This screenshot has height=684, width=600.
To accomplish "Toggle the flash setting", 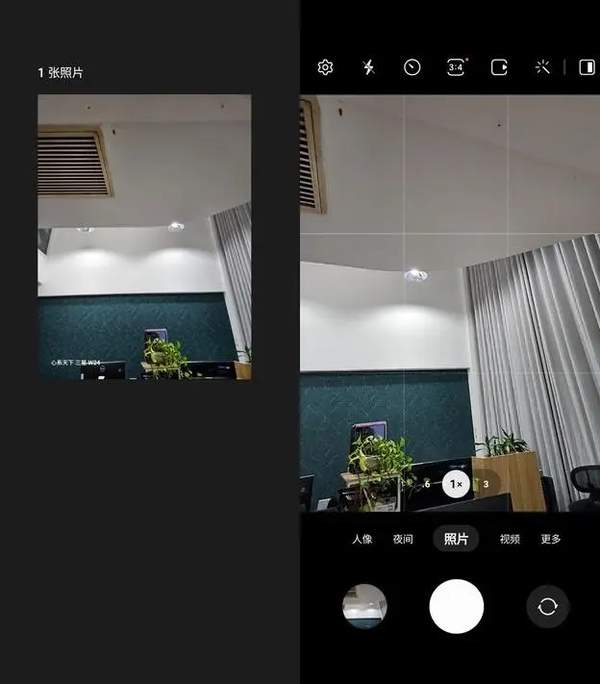I will click(368, 67).
